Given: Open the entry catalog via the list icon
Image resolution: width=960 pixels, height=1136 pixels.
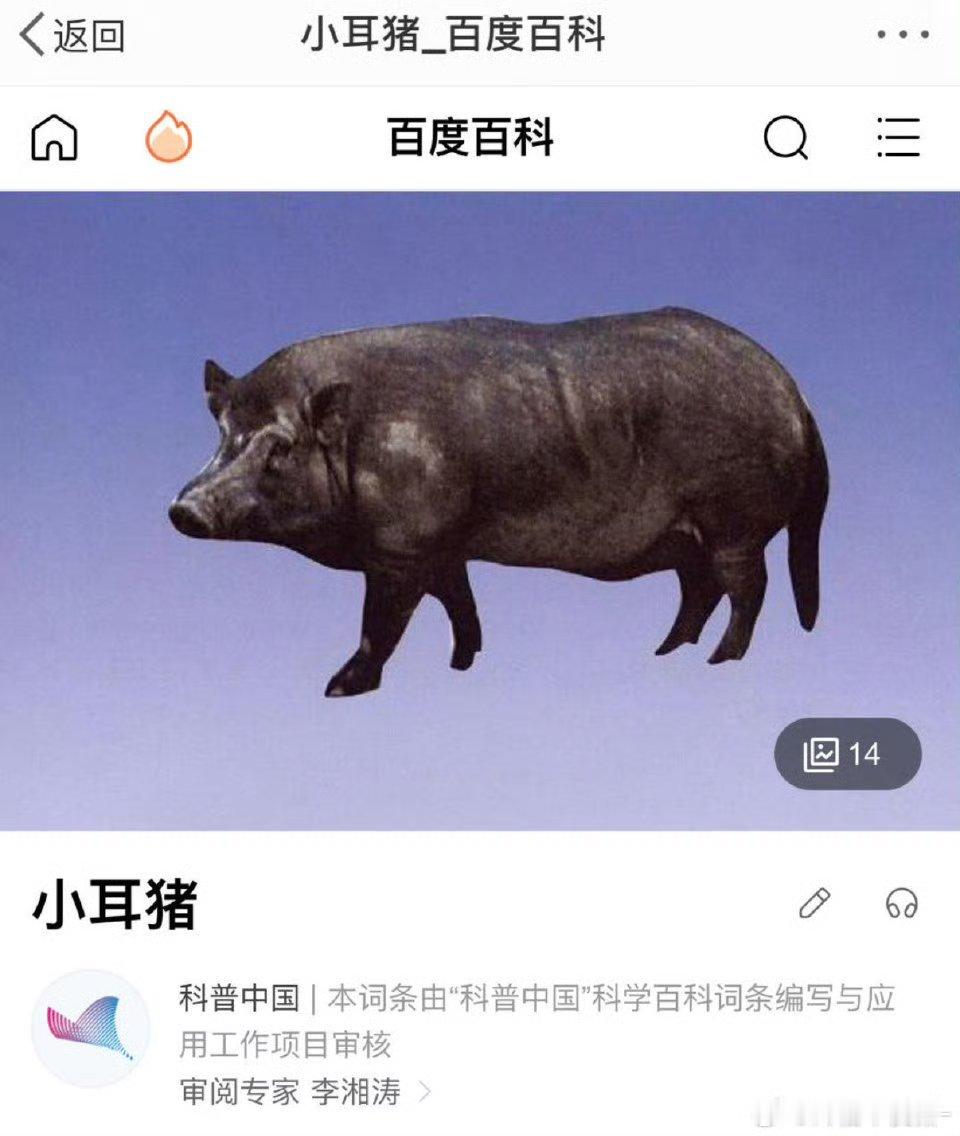Looking at the screenshot, I should [x=897, y=138].
